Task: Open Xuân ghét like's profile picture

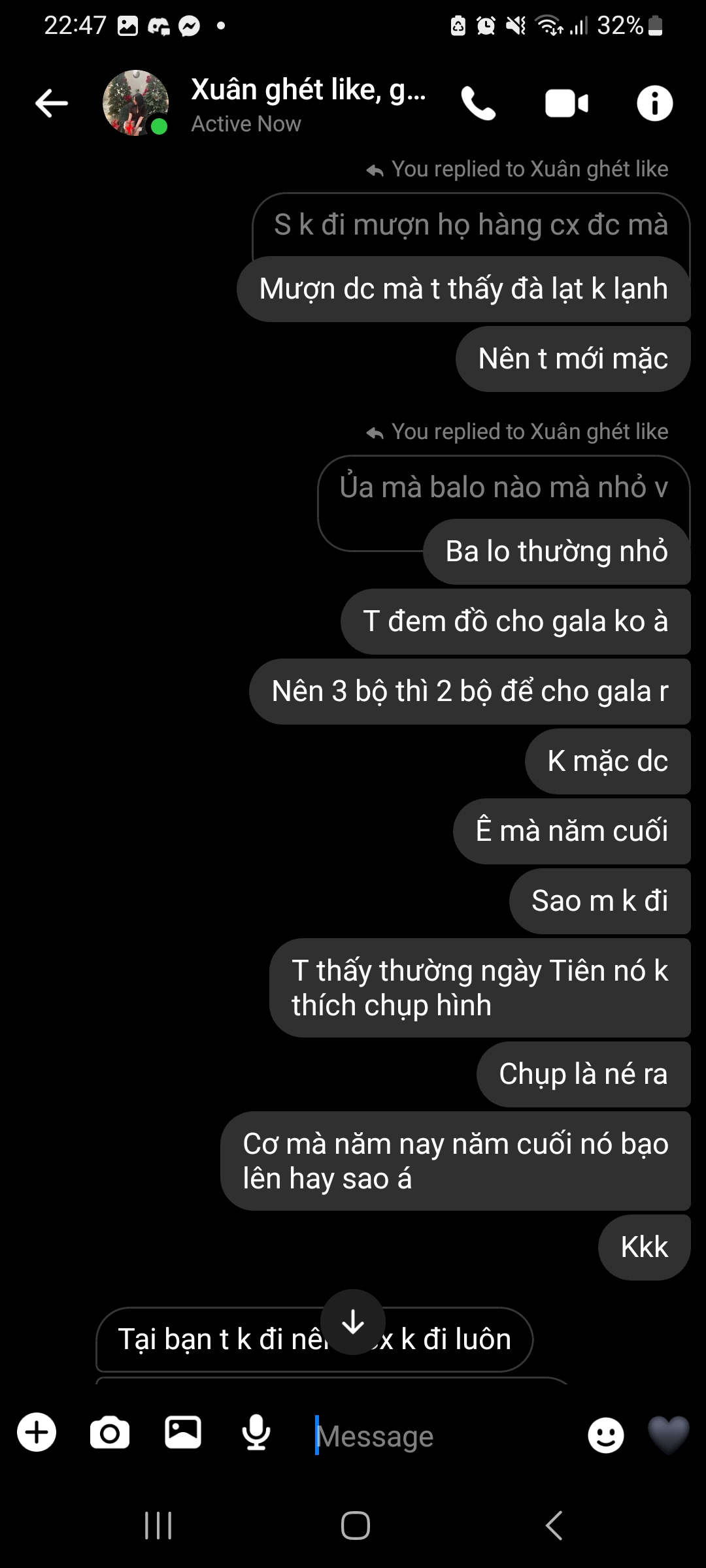Action: (135, 103)
